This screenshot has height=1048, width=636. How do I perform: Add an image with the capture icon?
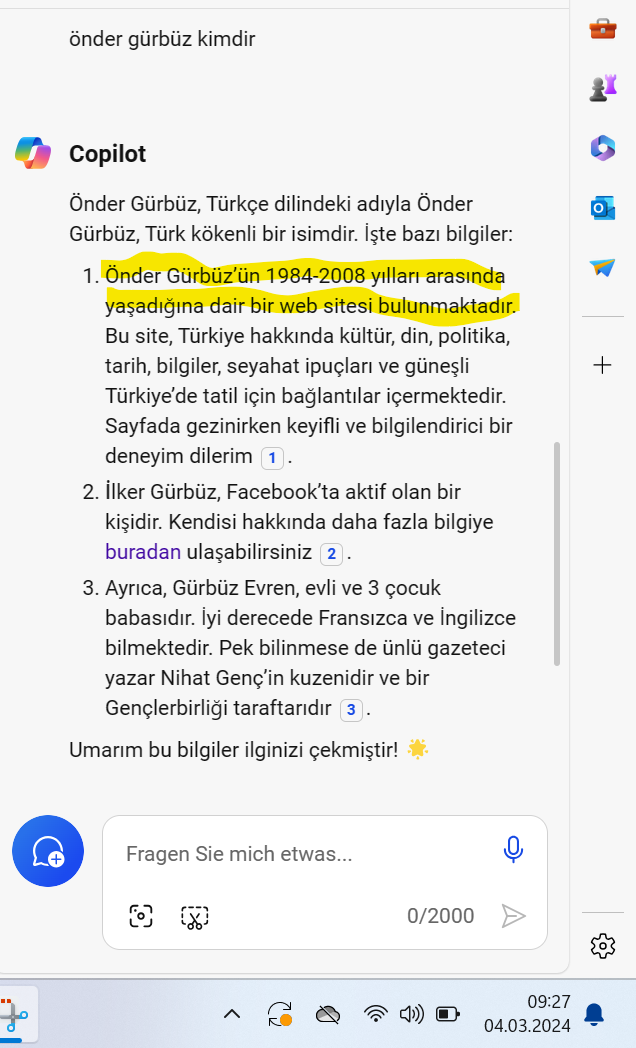tap(141, 916)
